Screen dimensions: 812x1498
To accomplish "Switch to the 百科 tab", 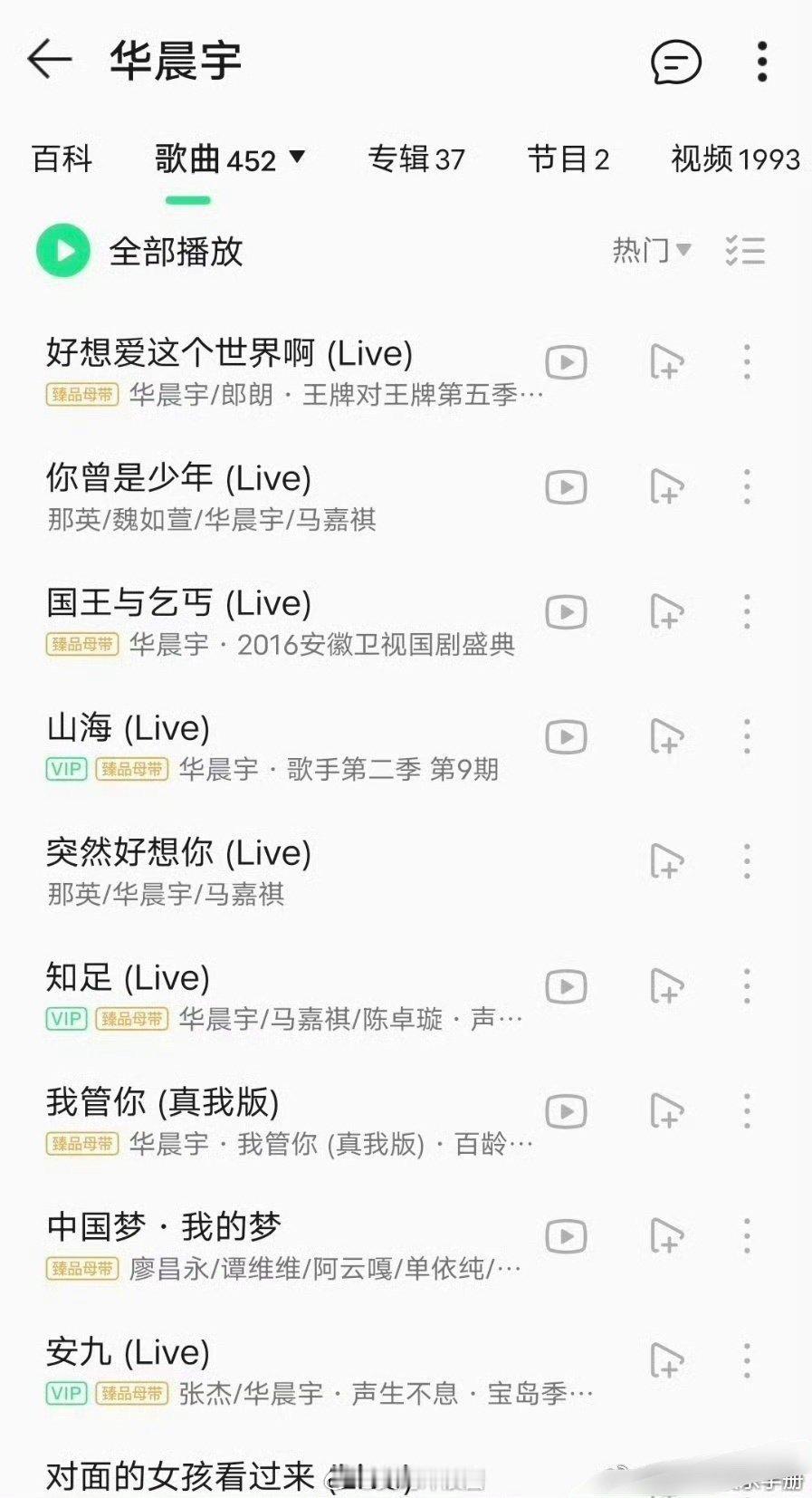I will pyautogui.click(x=62, y=159).
